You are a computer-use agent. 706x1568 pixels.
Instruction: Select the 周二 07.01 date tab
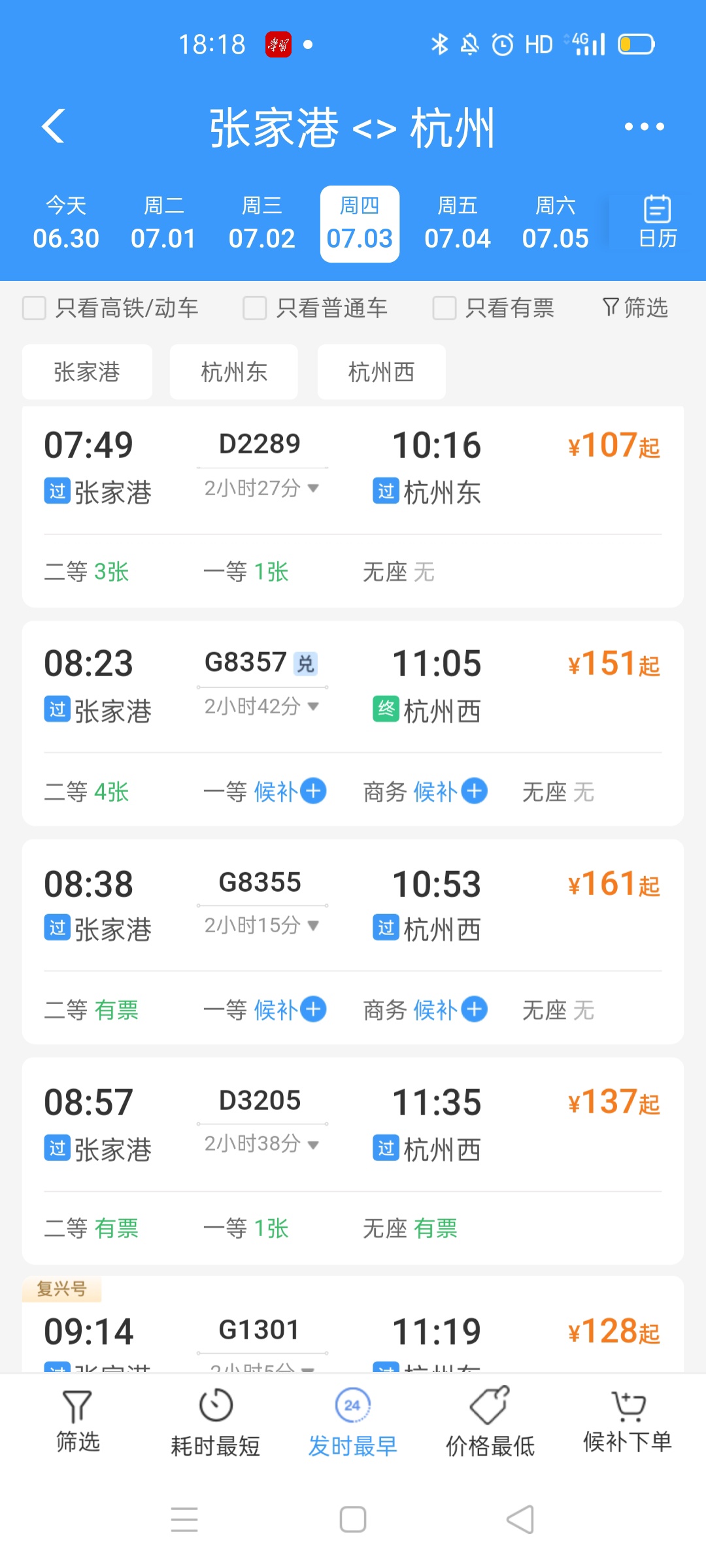pyautogui.click(x=163, y=223)
